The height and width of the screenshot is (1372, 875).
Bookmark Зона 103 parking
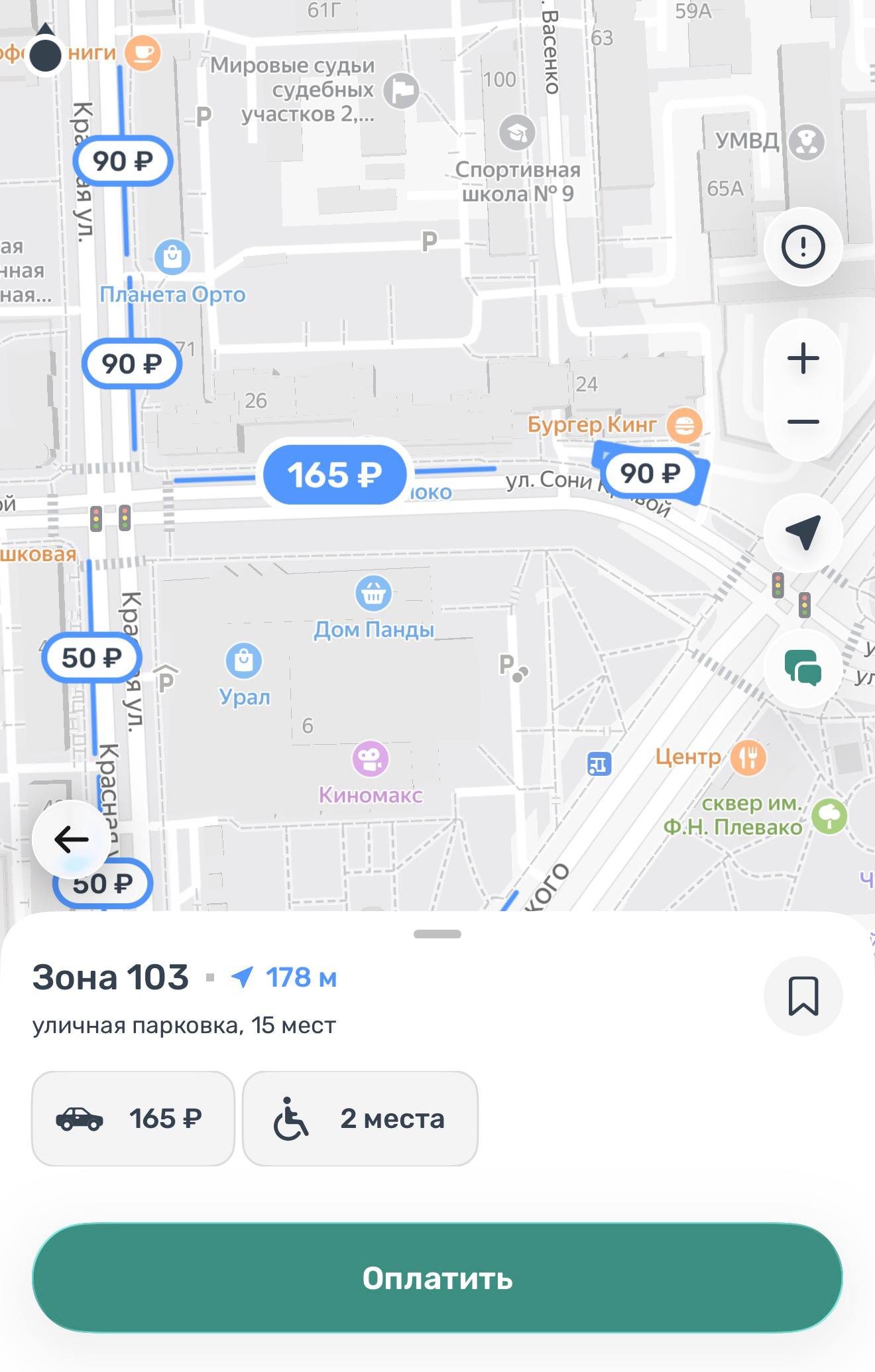[x=803, y=995]
